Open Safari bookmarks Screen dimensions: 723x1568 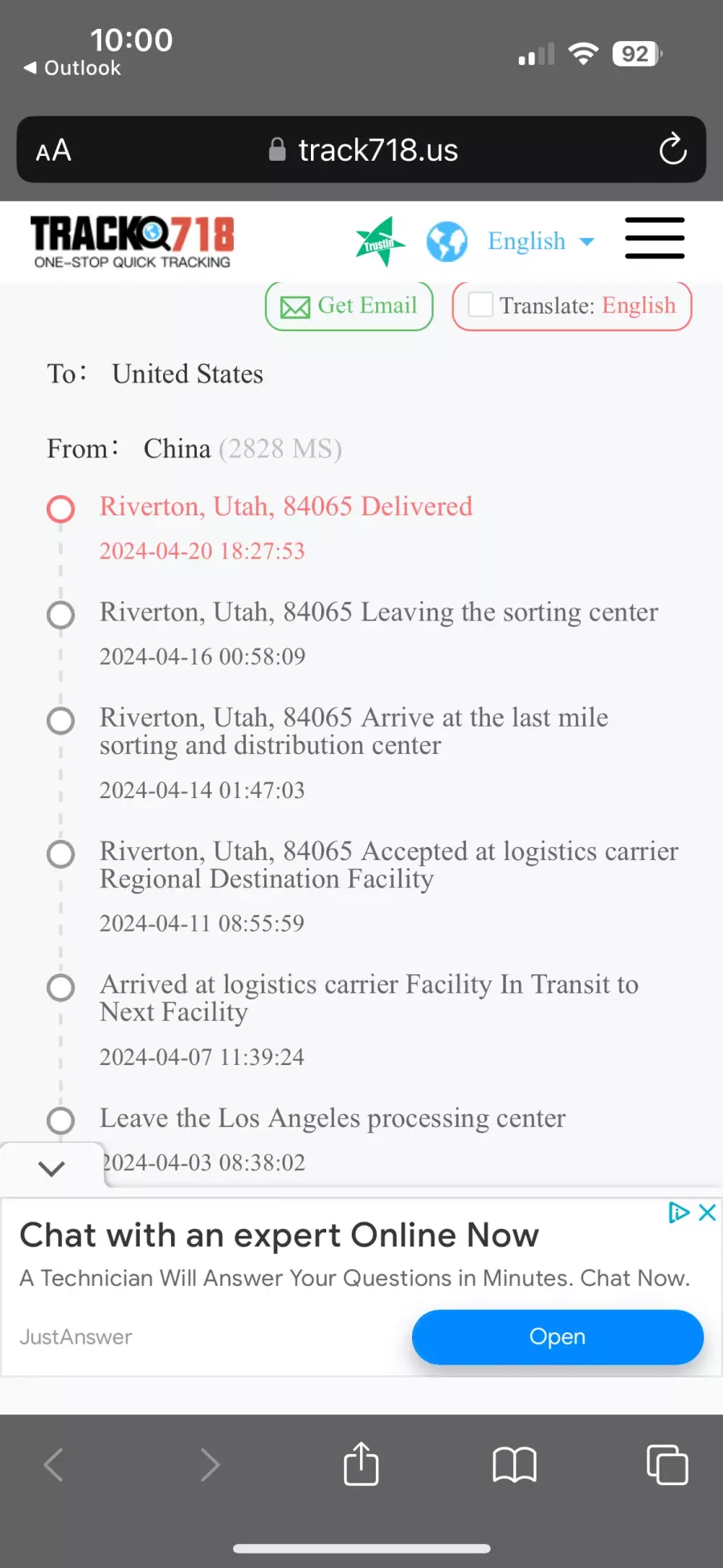[514, 1465]
